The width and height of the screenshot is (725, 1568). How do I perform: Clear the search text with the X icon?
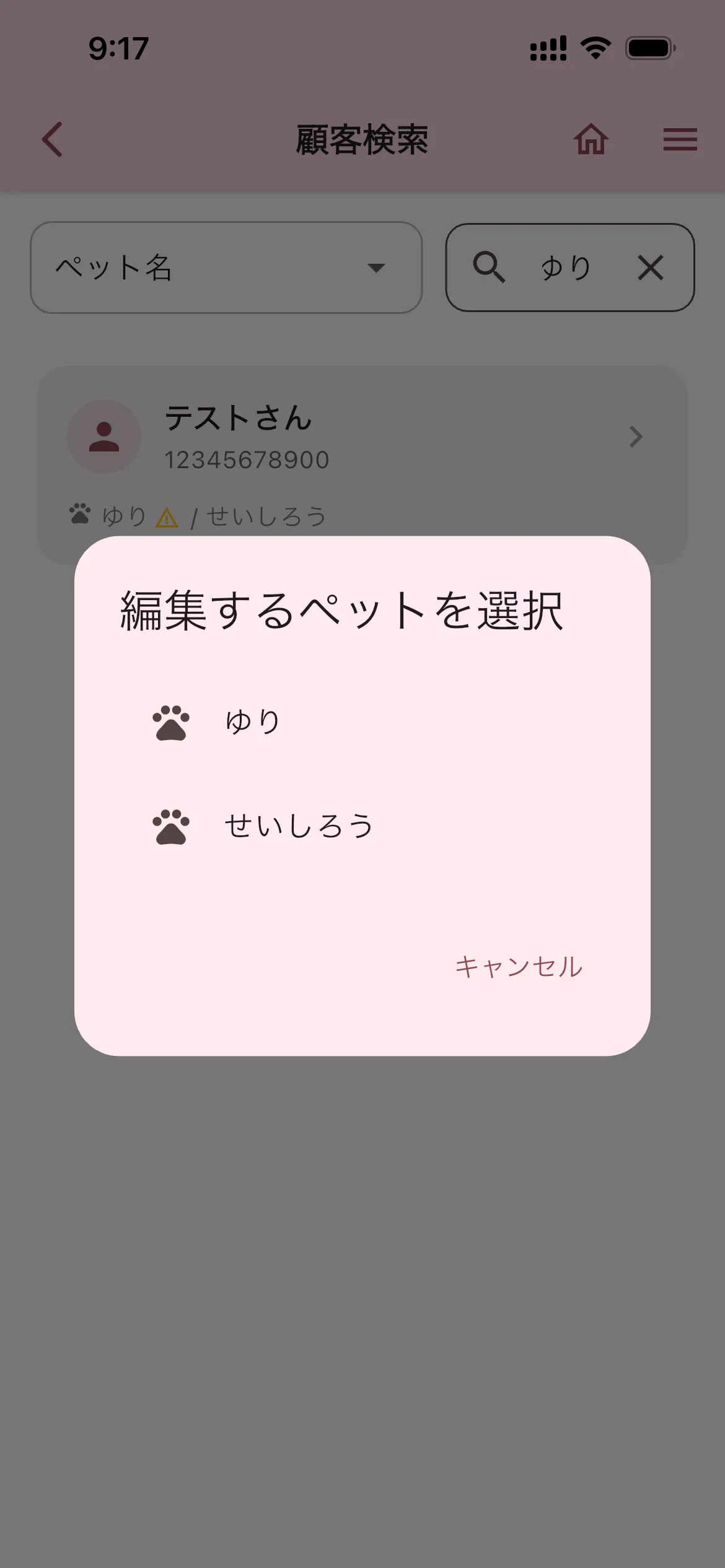coord(650,268)
